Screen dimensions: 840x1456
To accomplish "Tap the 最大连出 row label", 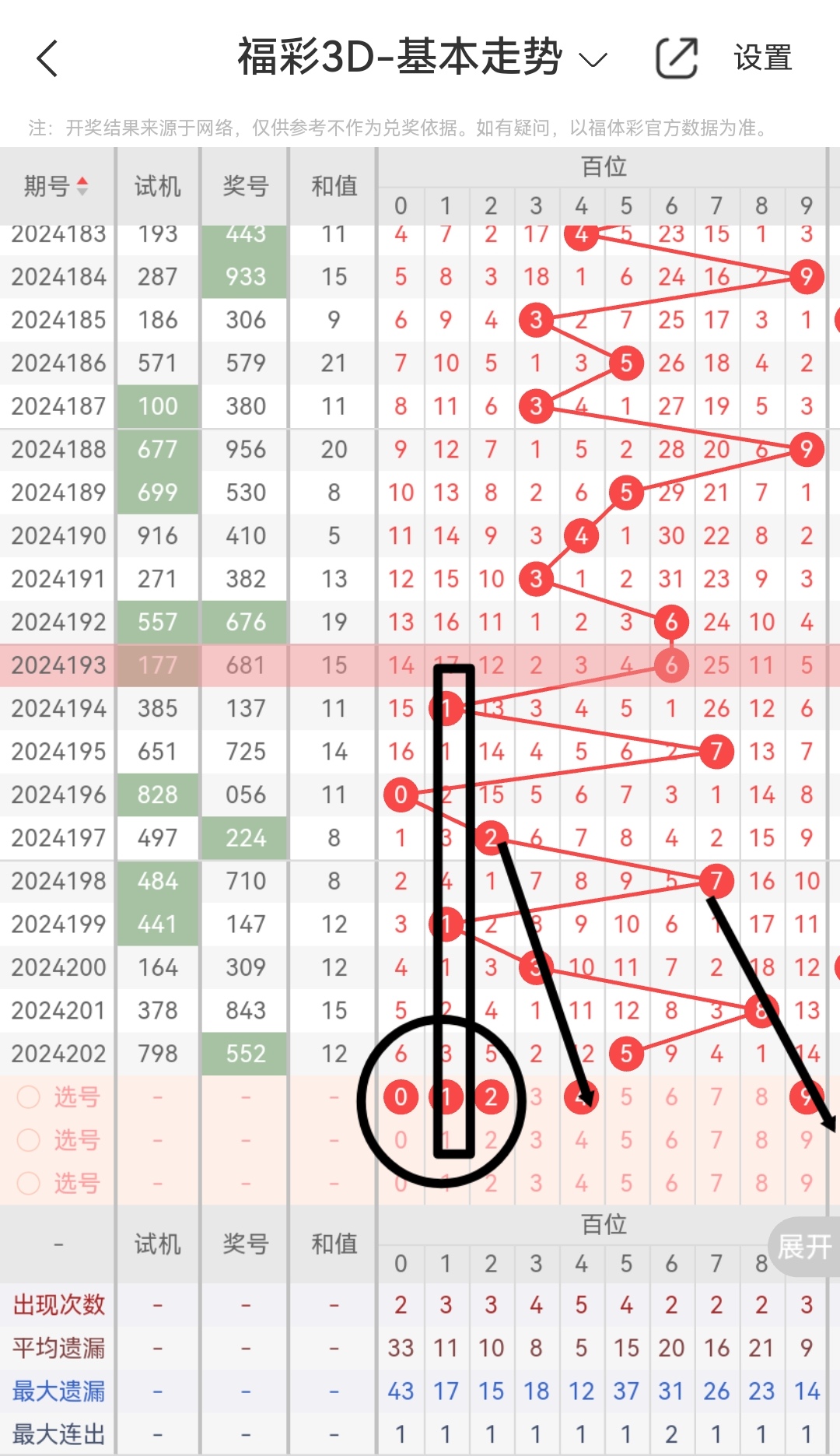I will point(58,1433).
